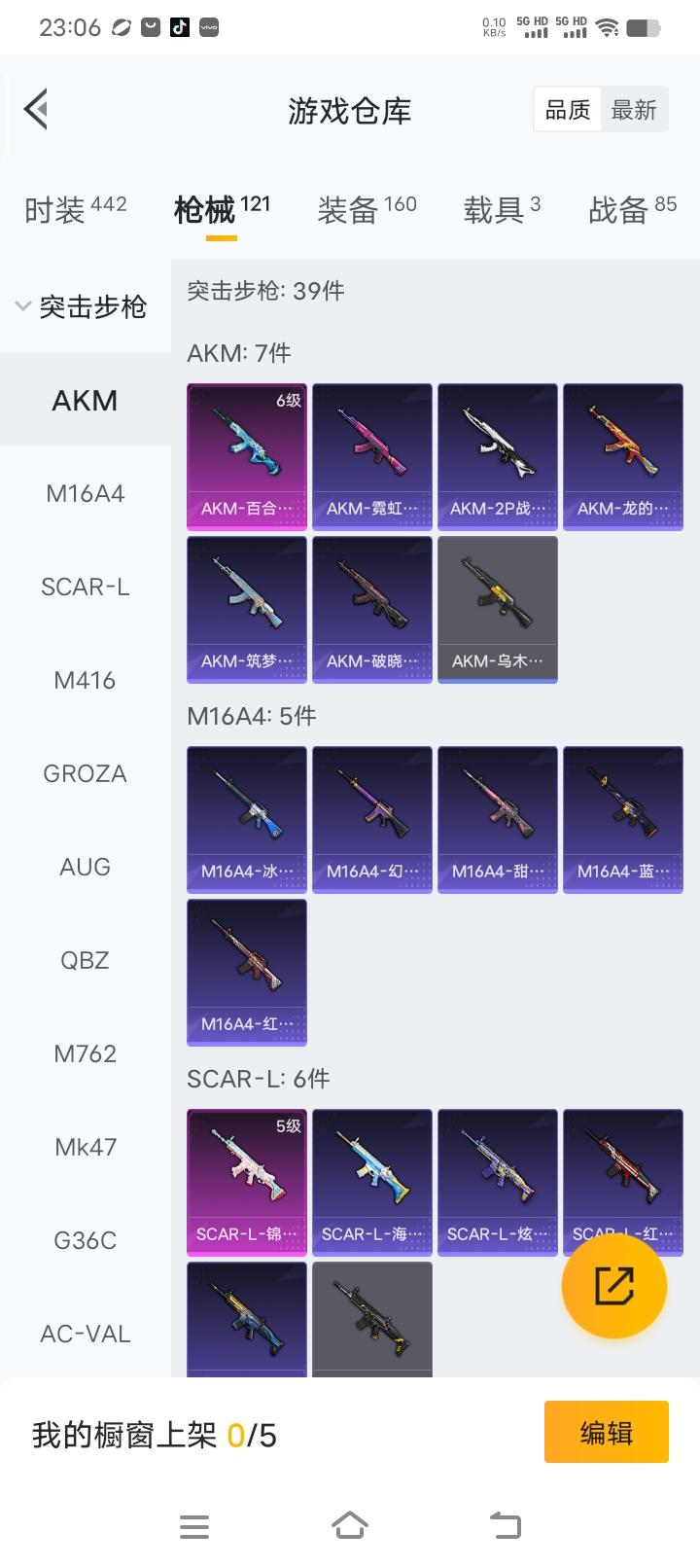The image size is (700, 1568).
Task: Sort by 最新
Action: [634, 110]
